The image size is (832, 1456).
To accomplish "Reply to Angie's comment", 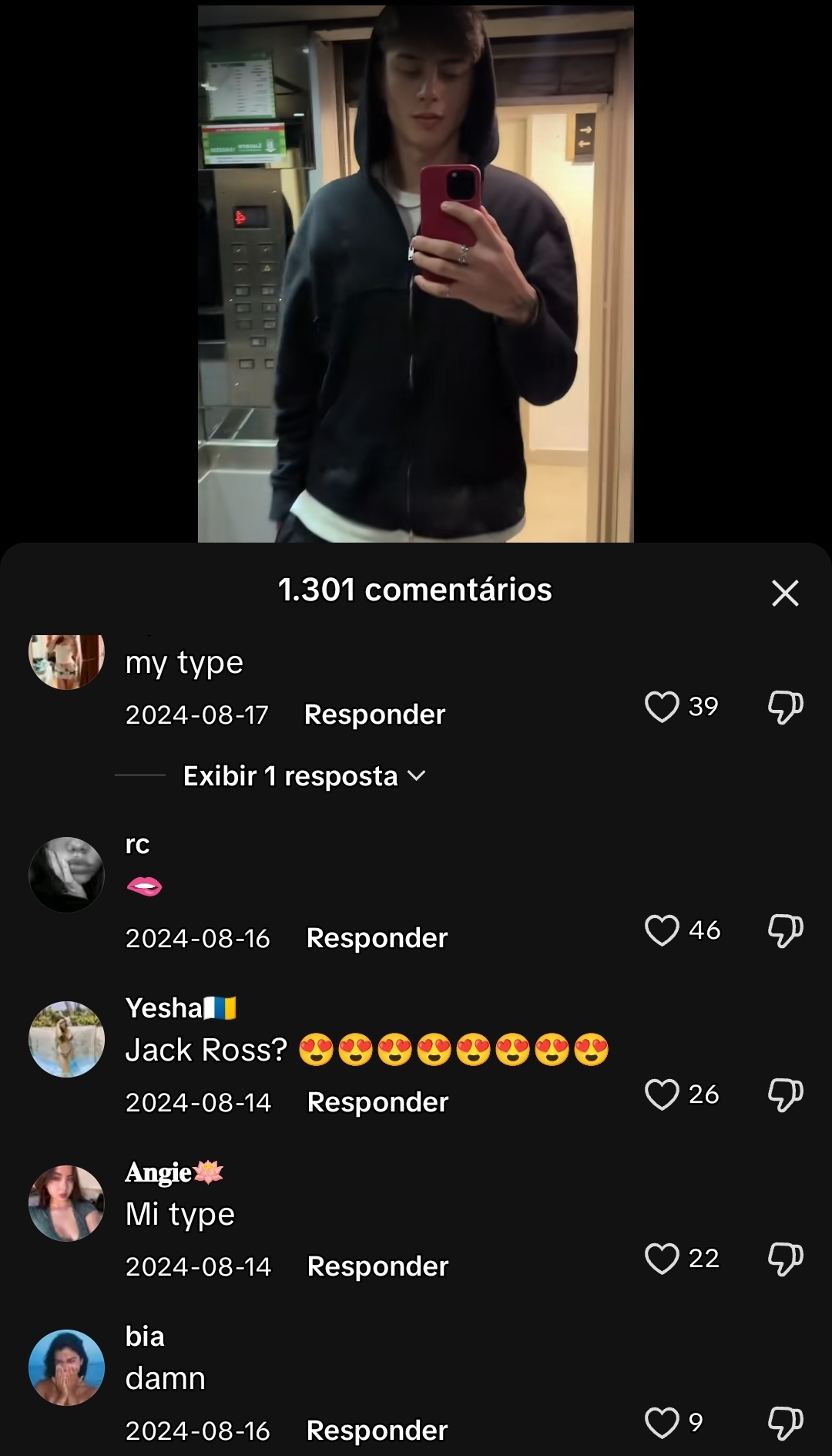I will 377,1266.
